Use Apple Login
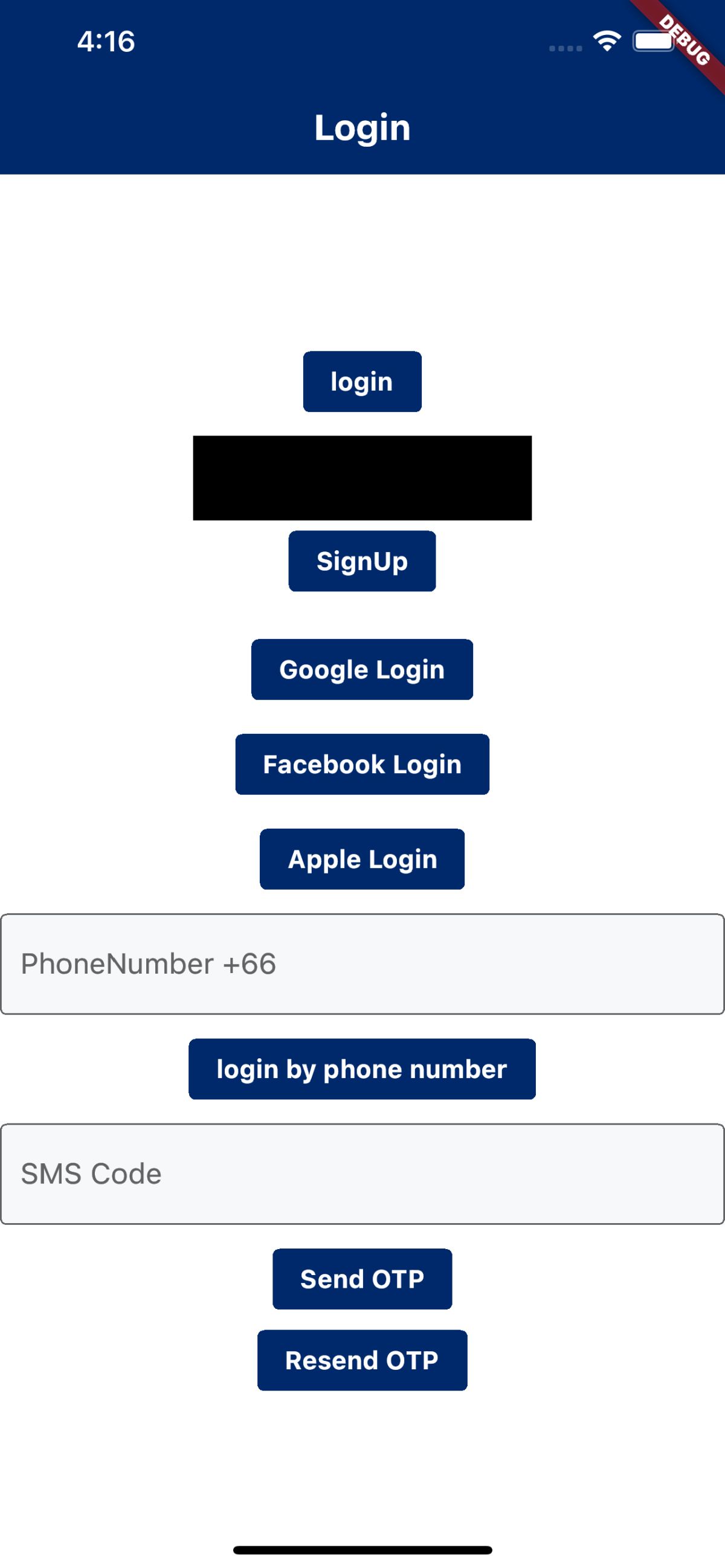725x1568 pixels. (x=362, y=859)
